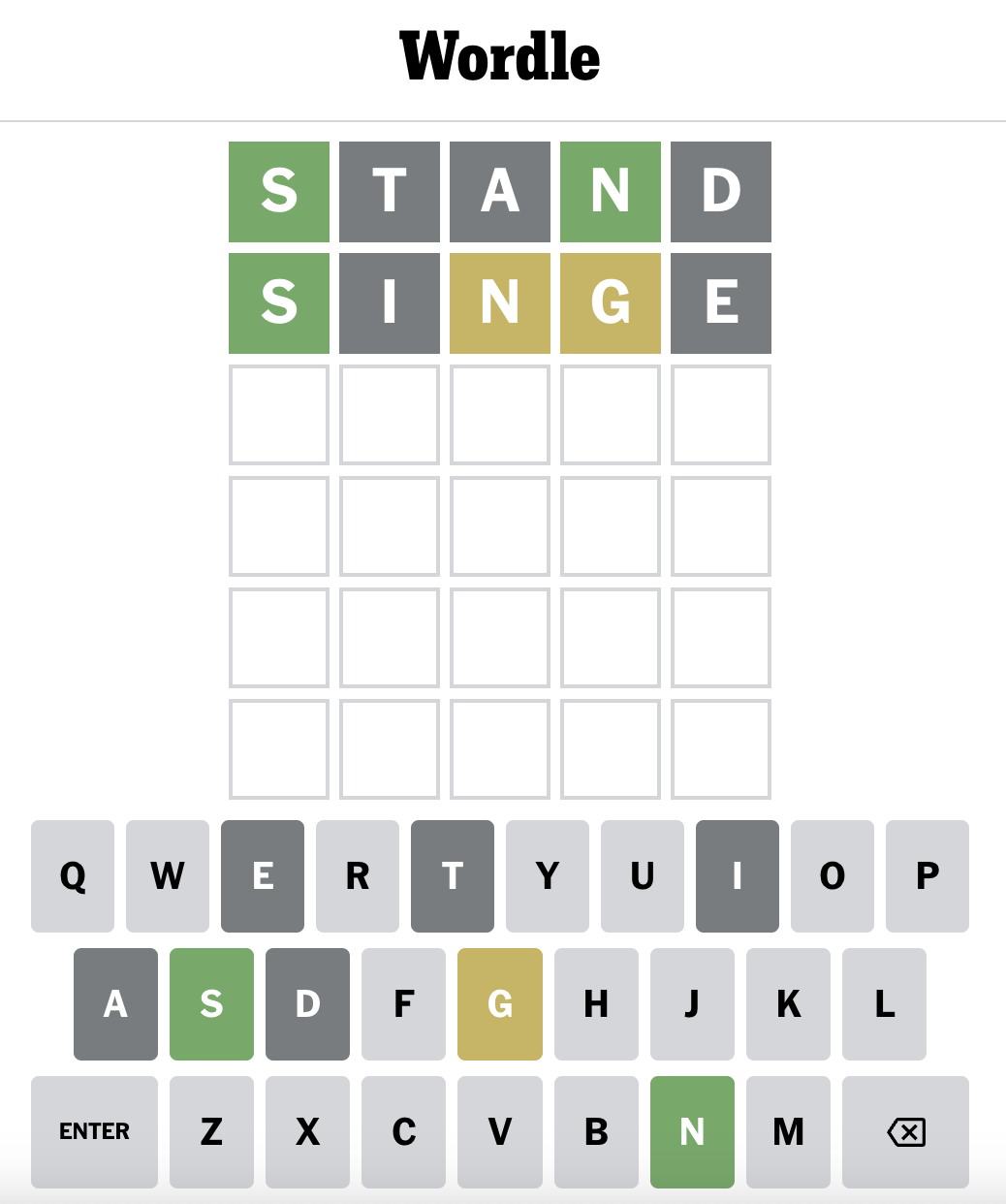Type the letter L

pyautogui.click(x=884, y=1004)
